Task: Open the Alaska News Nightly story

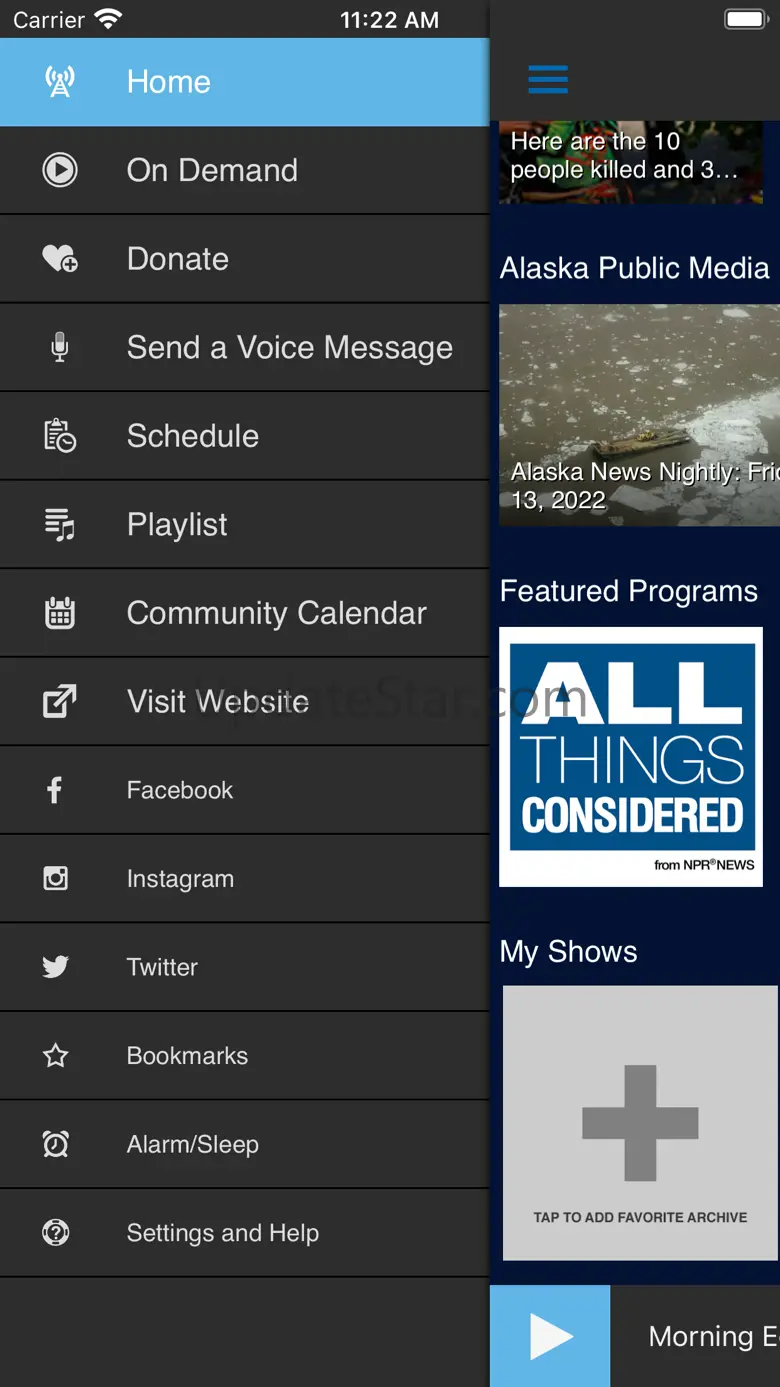Action: point(639,415)
